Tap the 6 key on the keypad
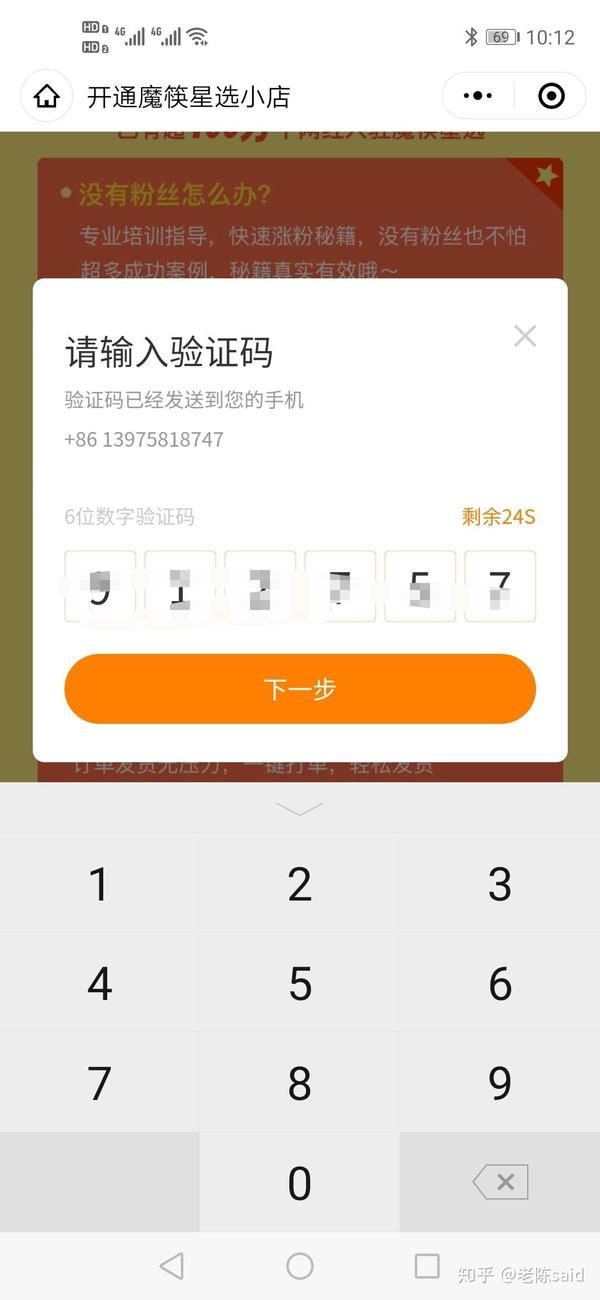600x1300 pixels. [500, 984]
